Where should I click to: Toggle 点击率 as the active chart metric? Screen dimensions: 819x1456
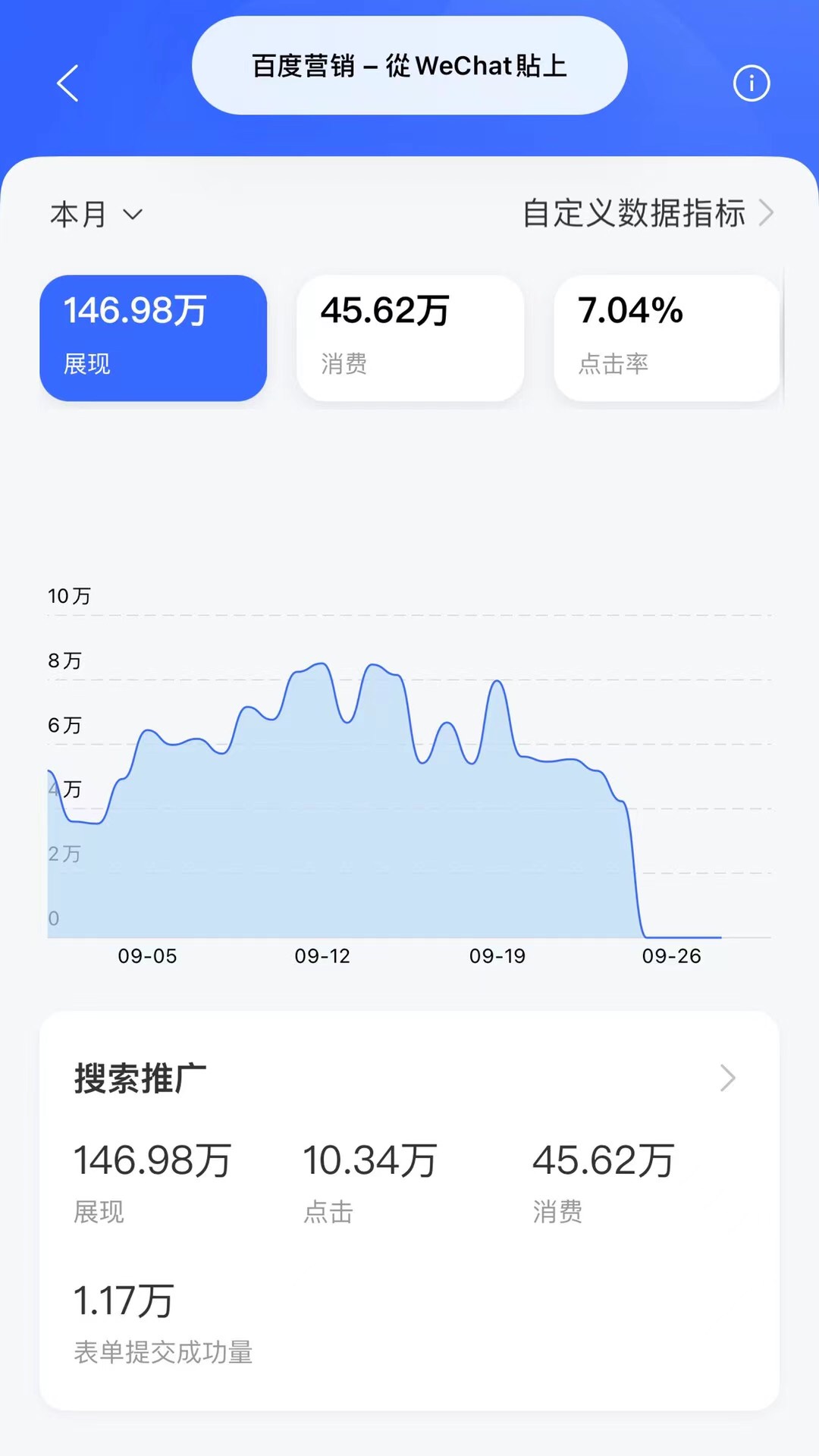[x=667, y=336]
